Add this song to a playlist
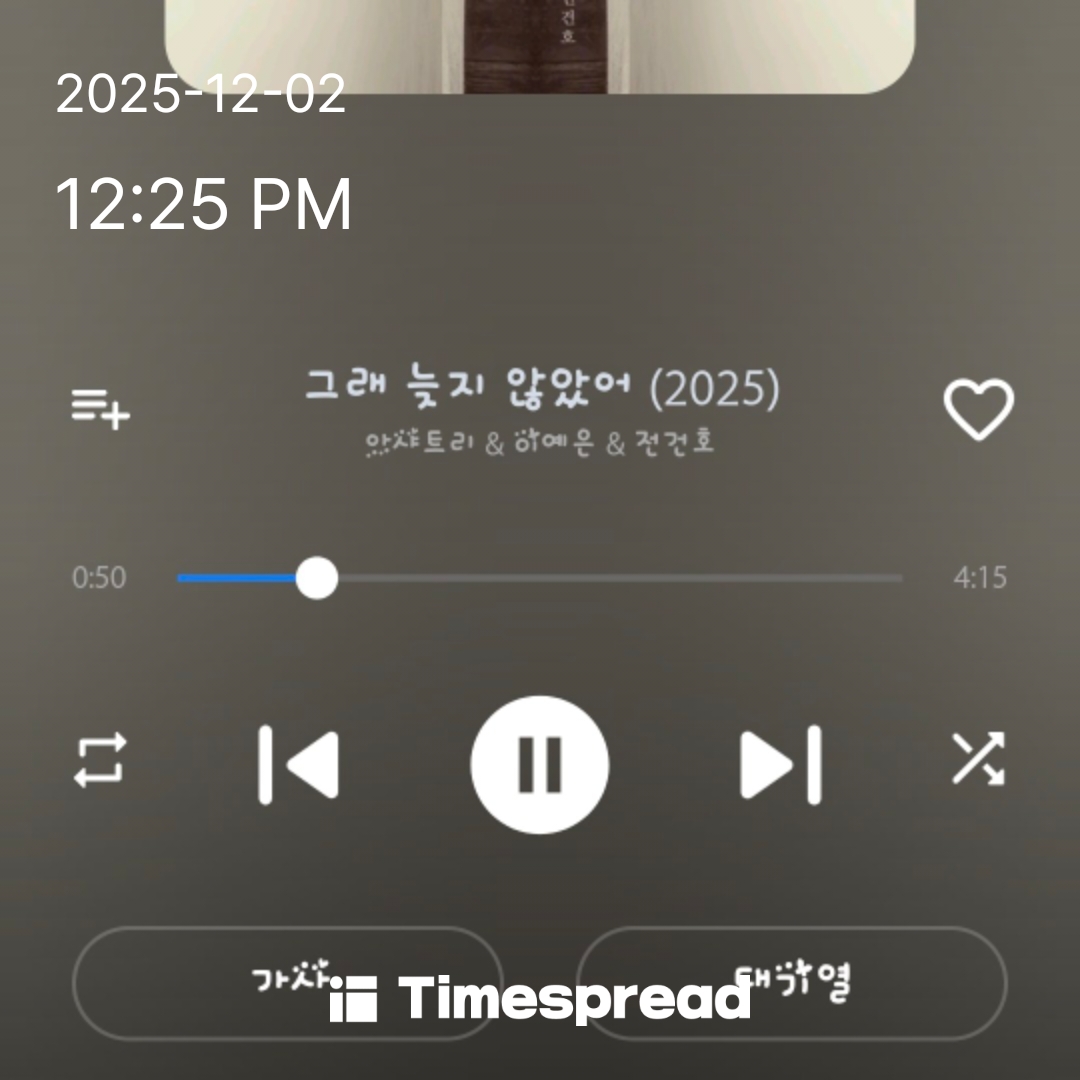Viewport: 1080px width, 1080px height. coord(101,409)
